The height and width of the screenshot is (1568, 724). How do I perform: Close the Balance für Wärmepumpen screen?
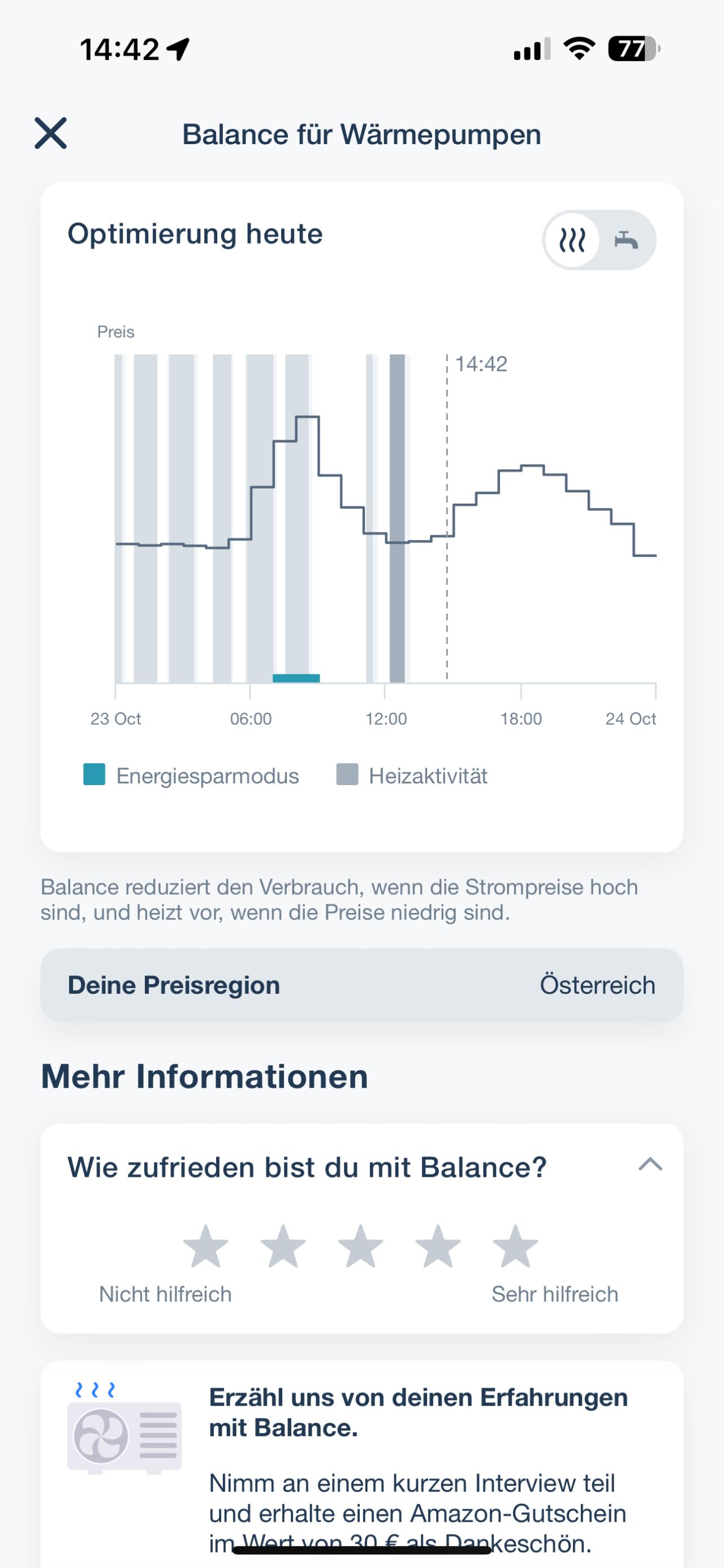50,133
